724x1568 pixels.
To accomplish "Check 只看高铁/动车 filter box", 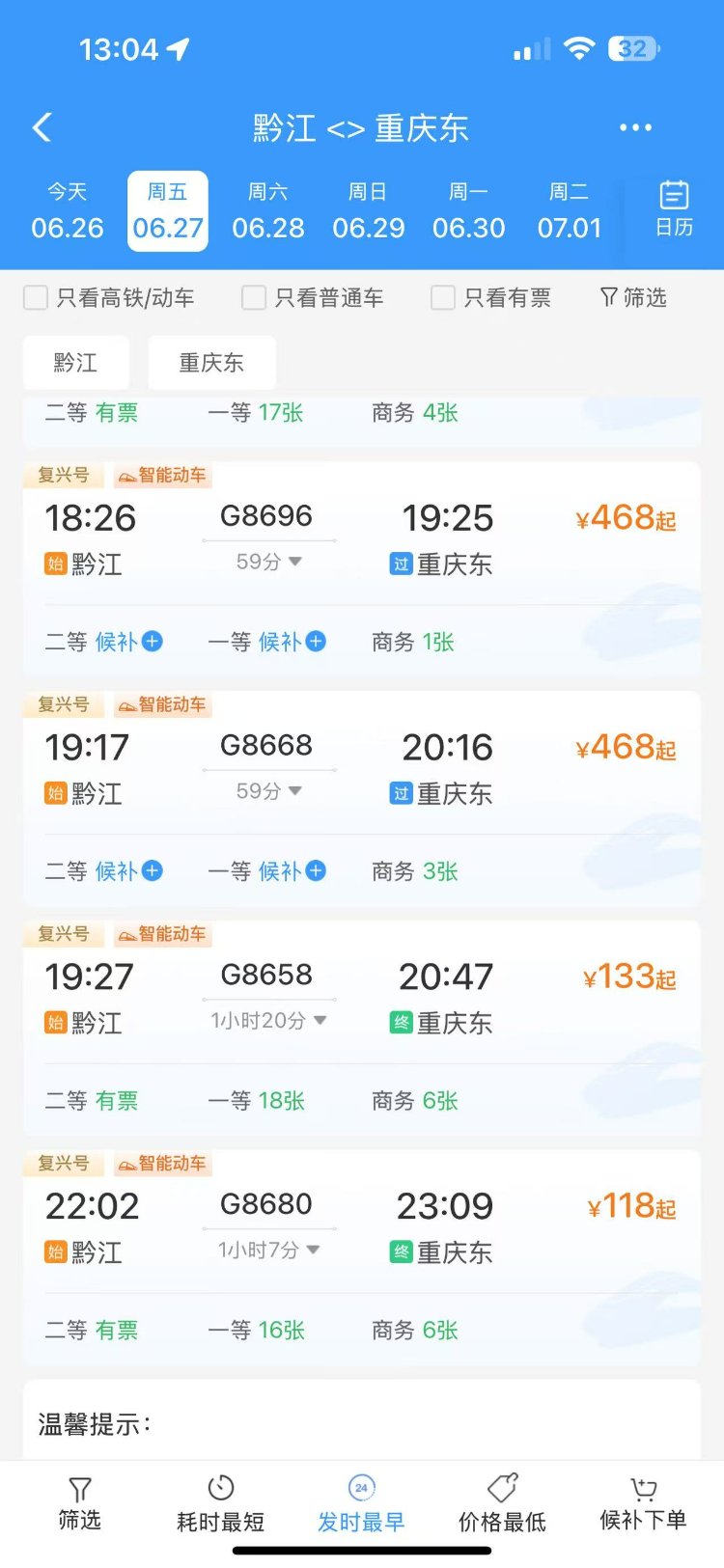I will (36, 297).
